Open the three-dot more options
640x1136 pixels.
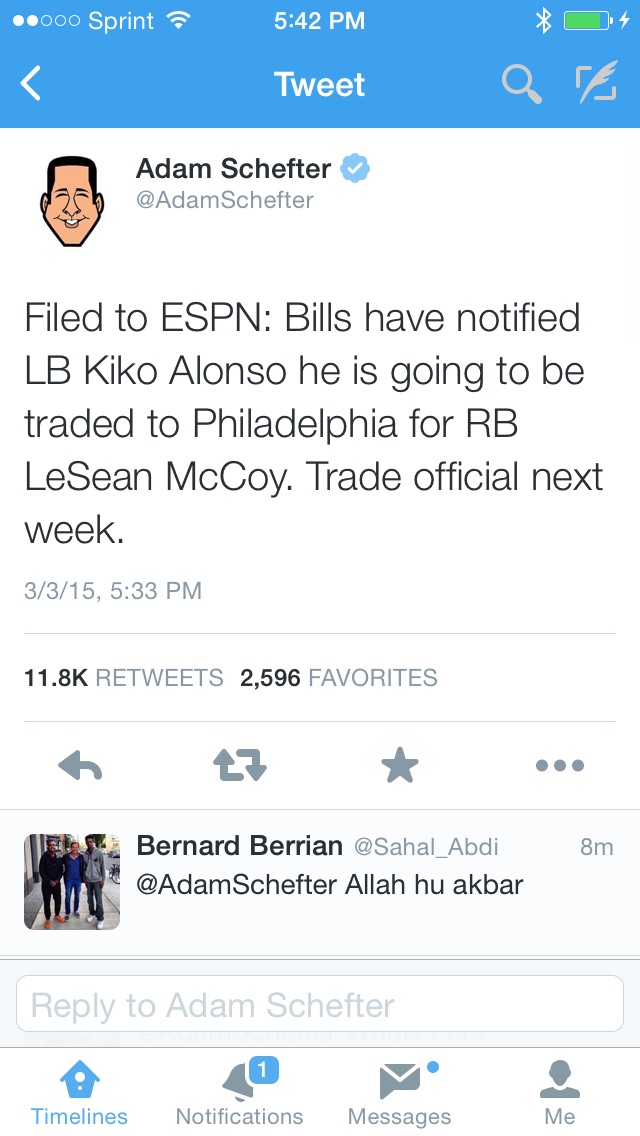(x=560, y=765)
